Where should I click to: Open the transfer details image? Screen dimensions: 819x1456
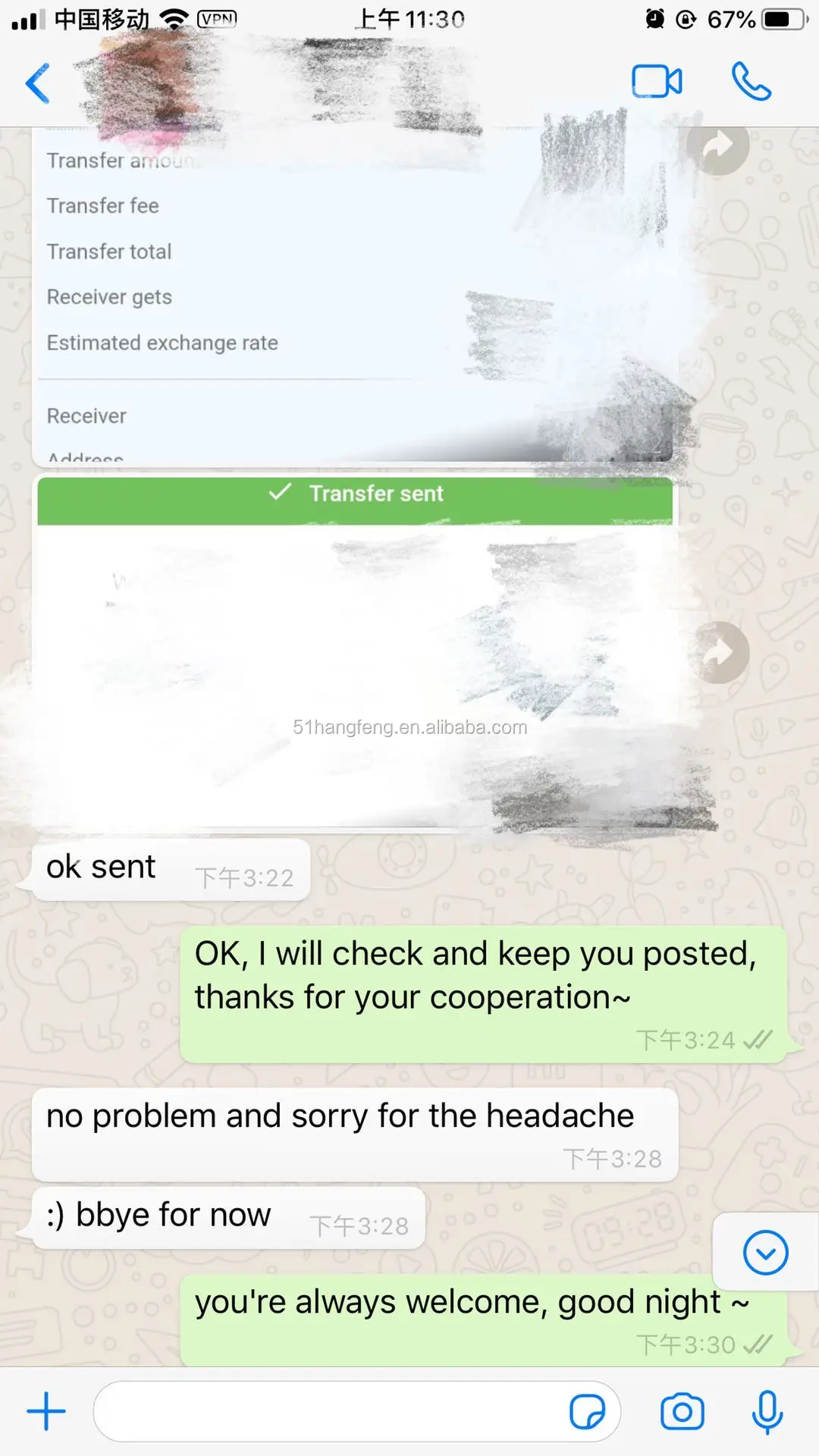point(353,296)
